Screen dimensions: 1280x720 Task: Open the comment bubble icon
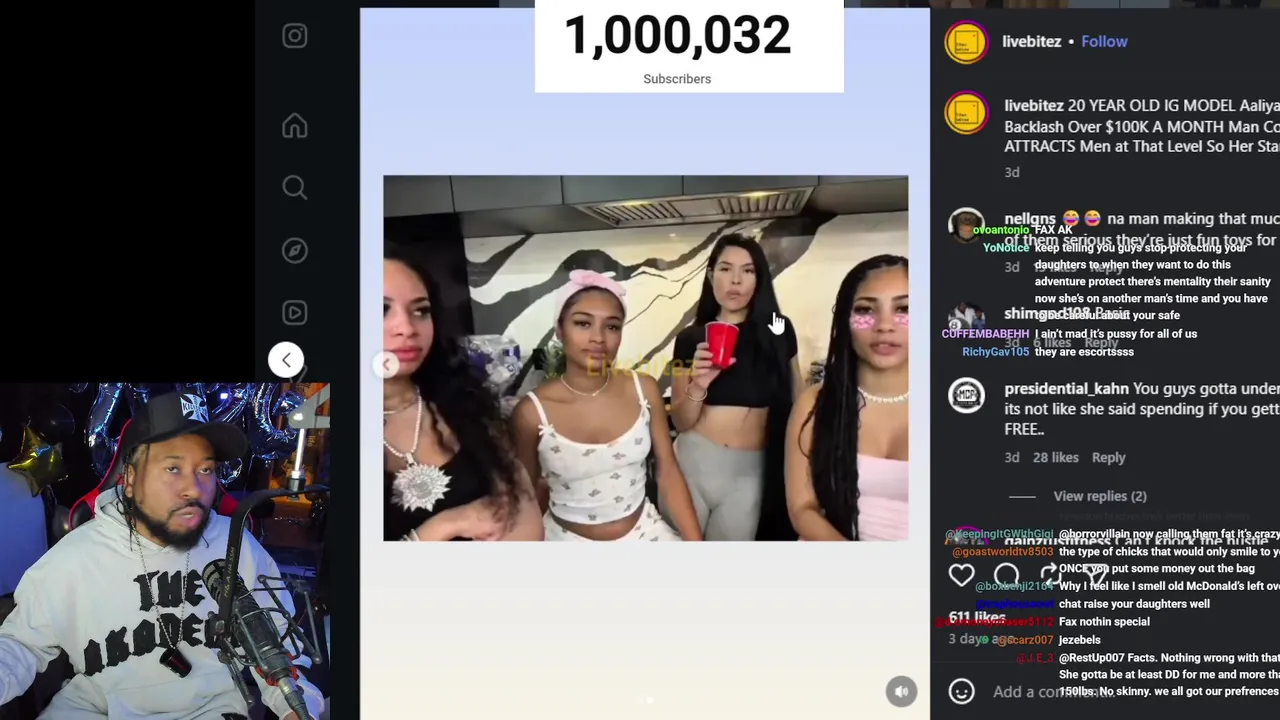[1006, 575]
